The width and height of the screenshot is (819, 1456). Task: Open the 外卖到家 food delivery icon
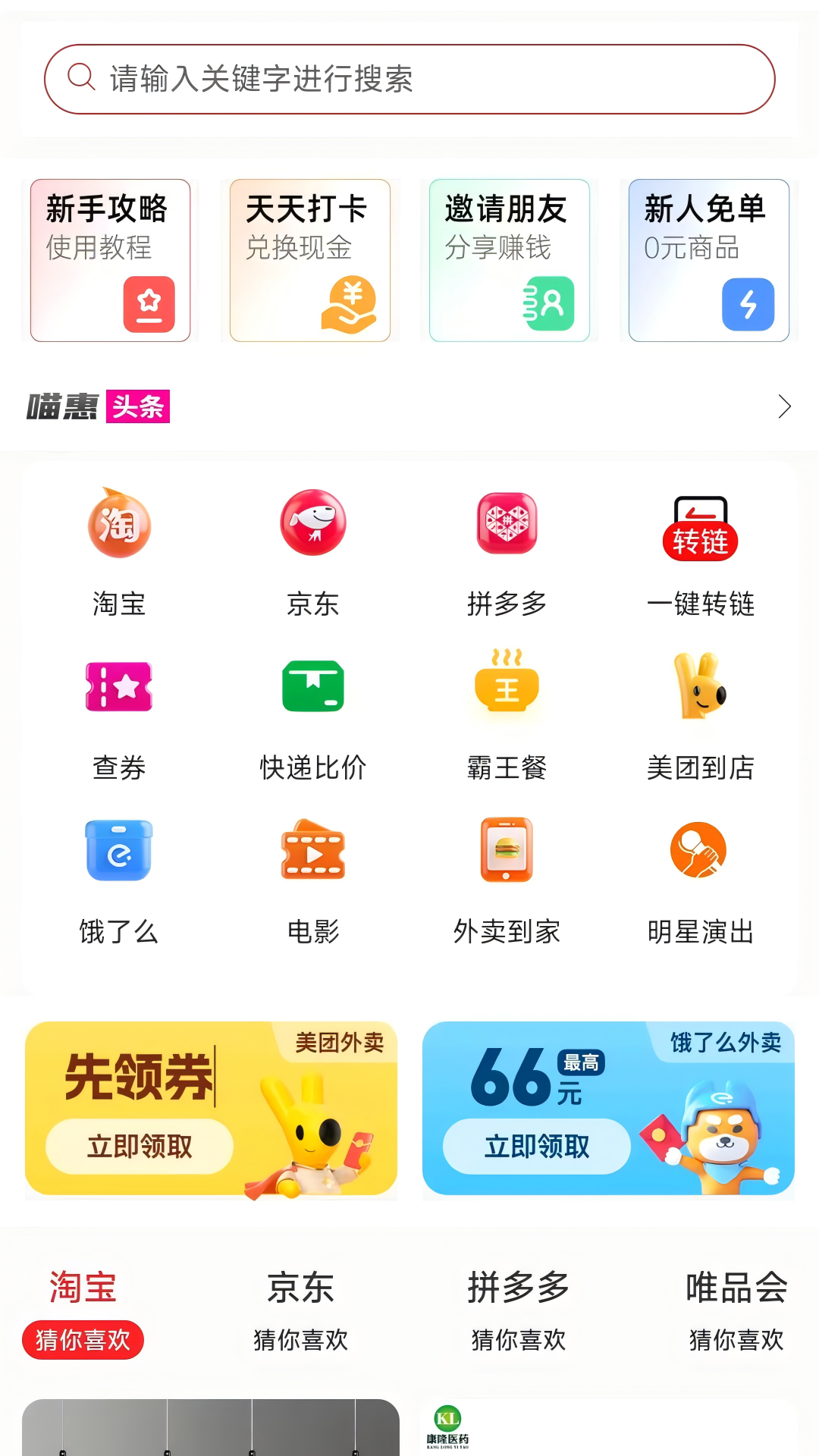(508, 872)
